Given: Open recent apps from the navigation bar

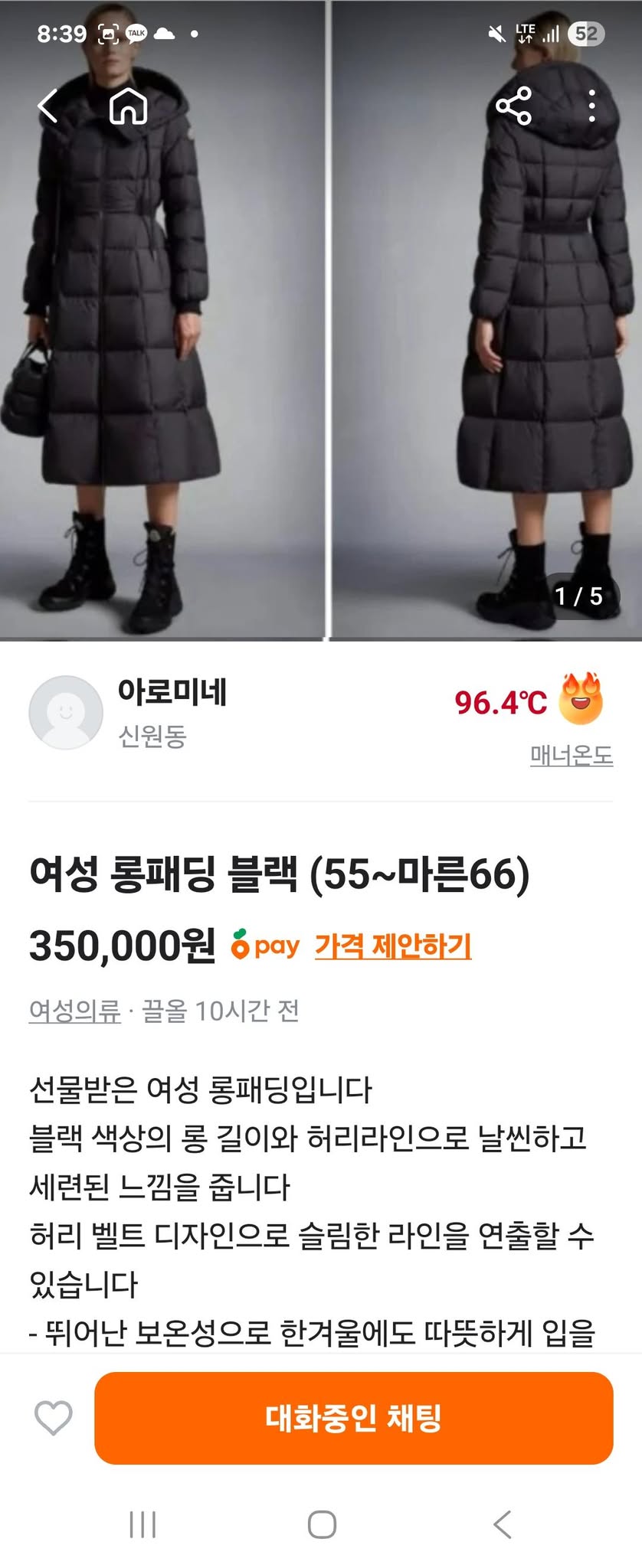Looking at the screenshot, I should (142, 1524).
